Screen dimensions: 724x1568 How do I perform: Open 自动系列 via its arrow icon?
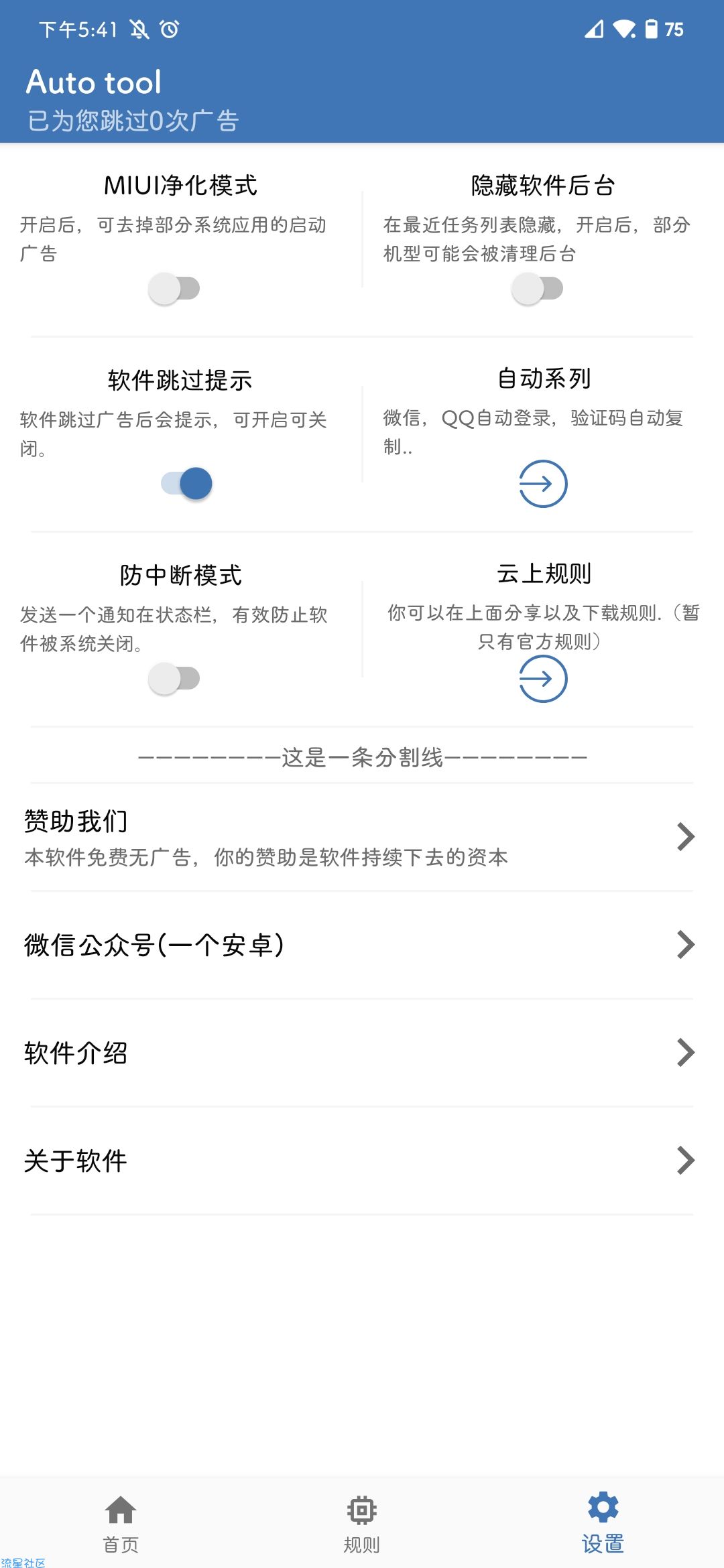click(x=543, y=484)
